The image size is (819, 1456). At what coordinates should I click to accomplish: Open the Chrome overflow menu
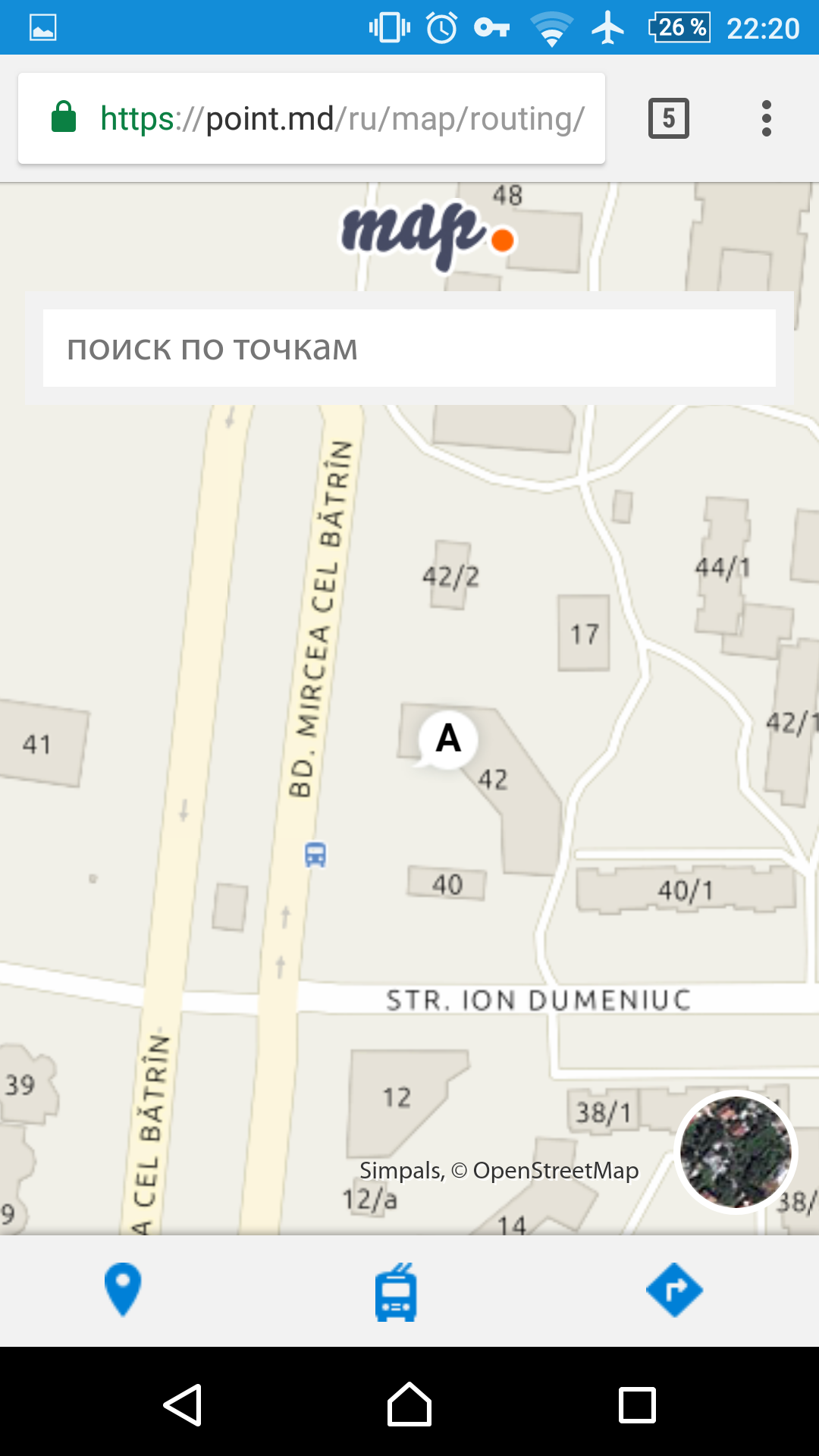click(766, 118)
